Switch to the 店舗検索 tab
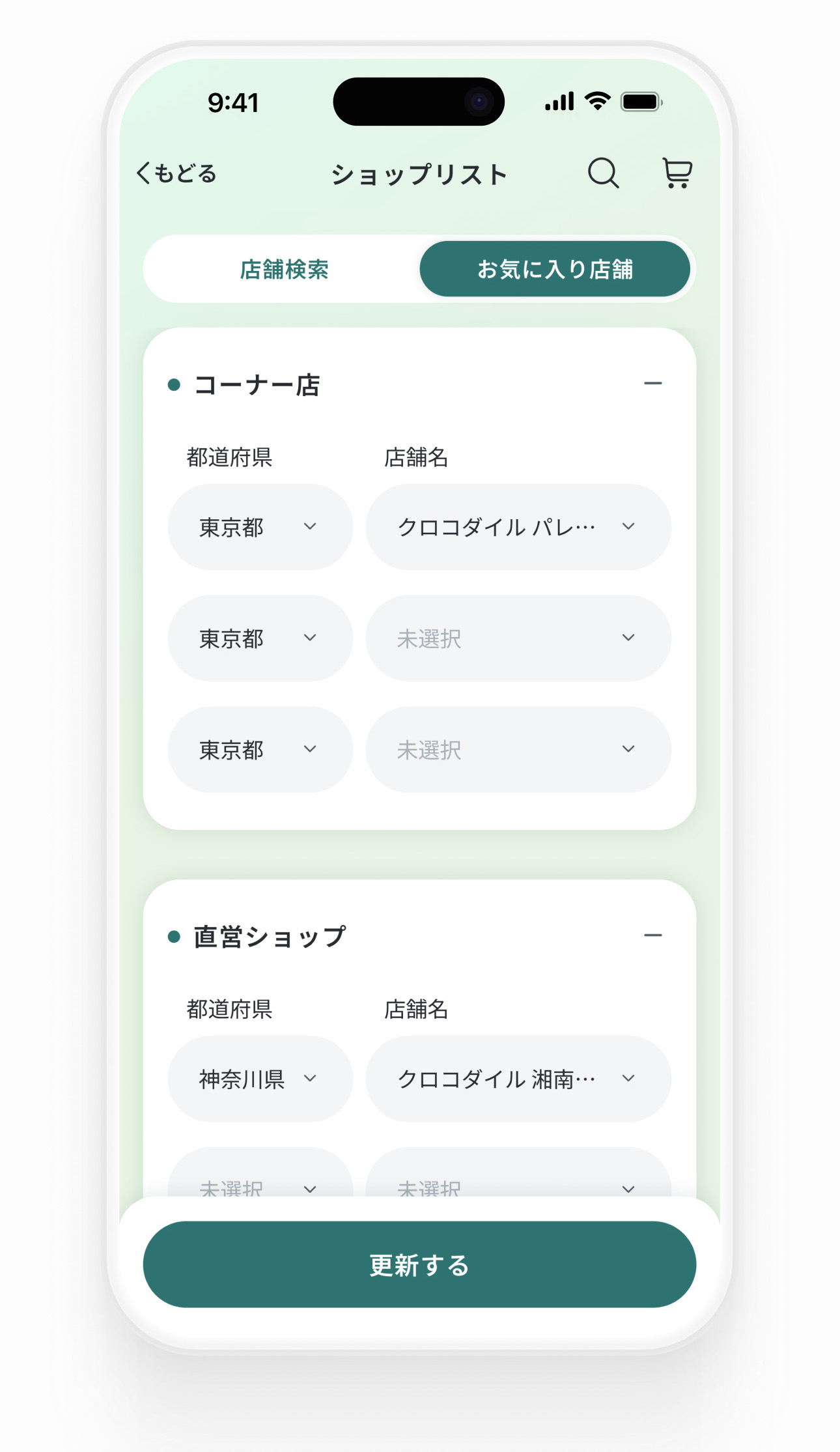 click(284, 269)
